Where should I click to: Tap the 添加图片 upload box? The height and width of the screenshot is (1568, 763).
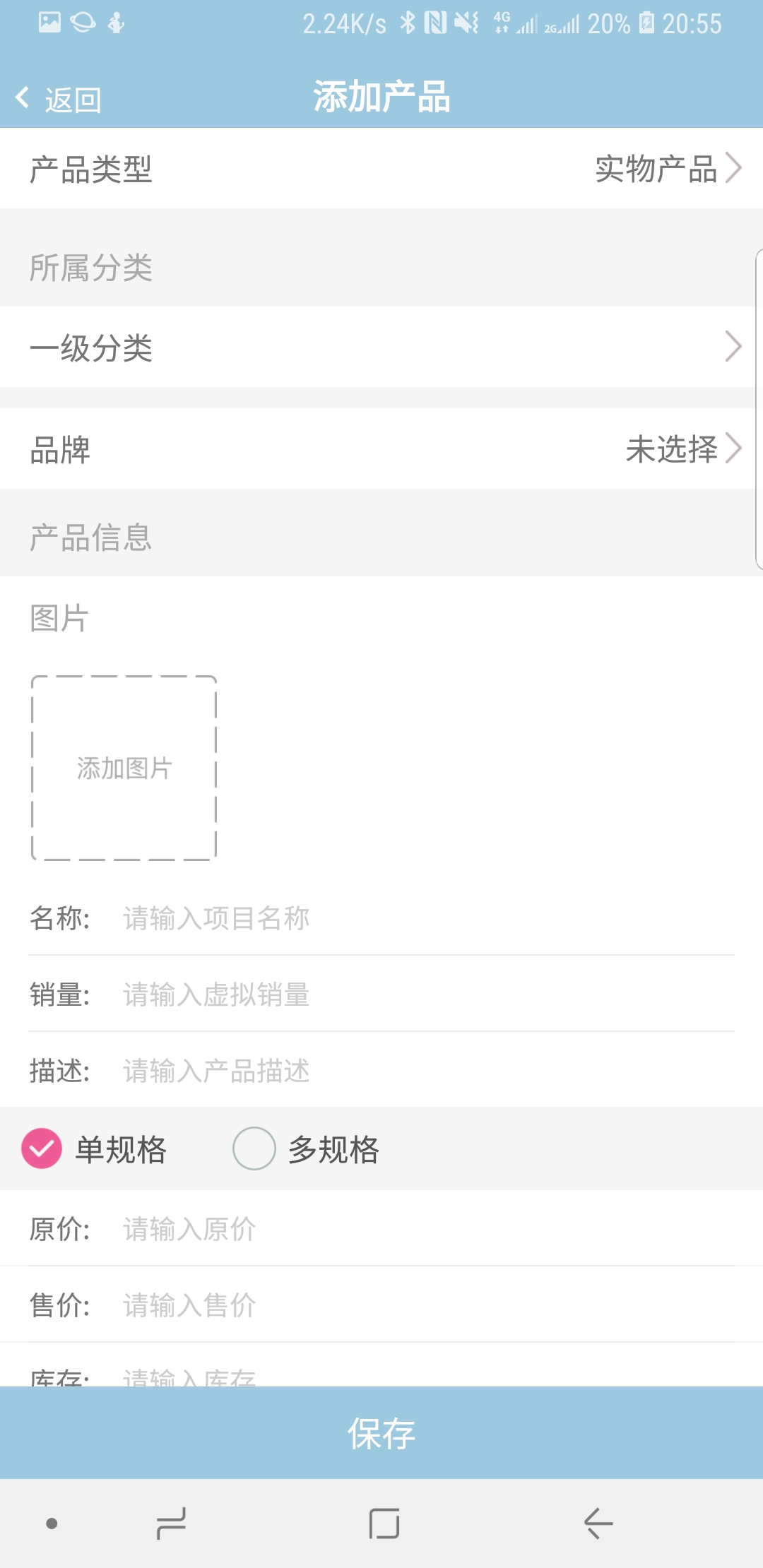[x=124, y=768]
